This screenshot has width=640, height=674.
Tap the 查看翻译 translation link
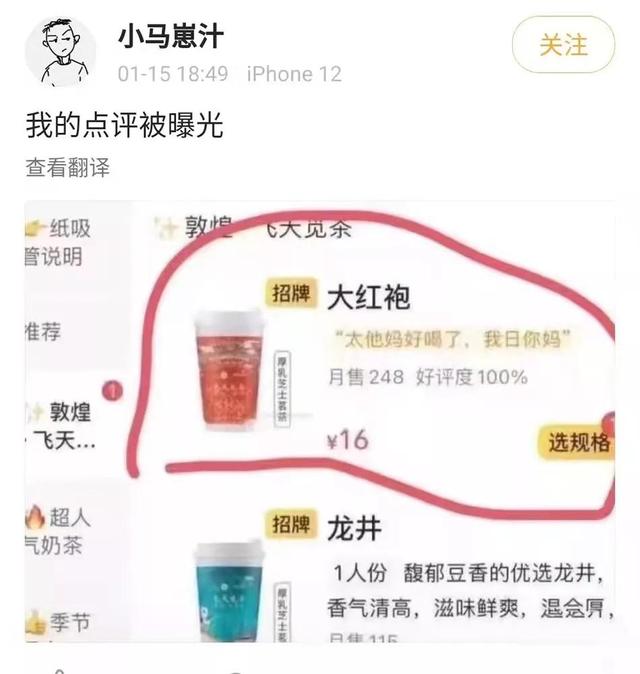pyautogui.click(x=67, y=167)
